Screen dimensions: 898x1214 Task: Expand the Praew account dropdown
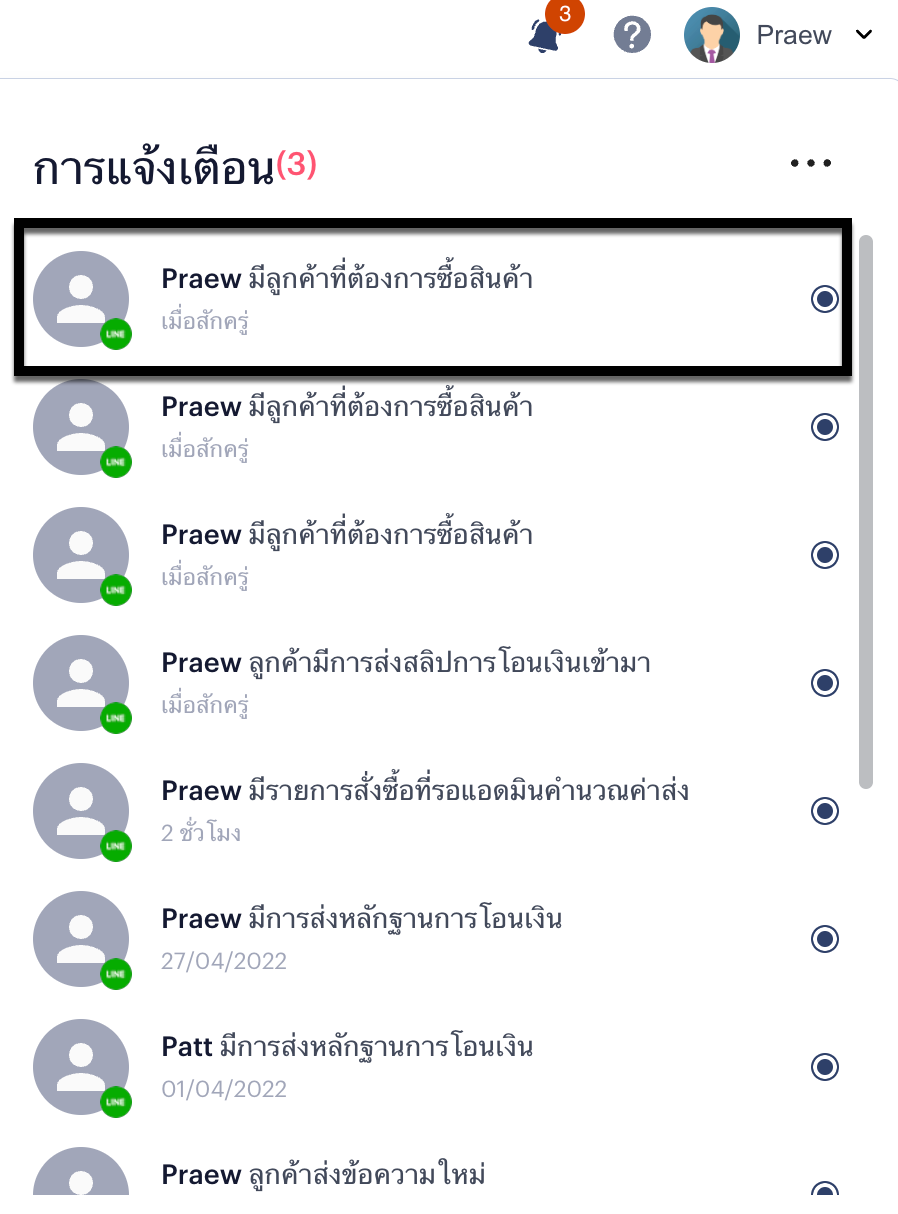pos(864,35)
